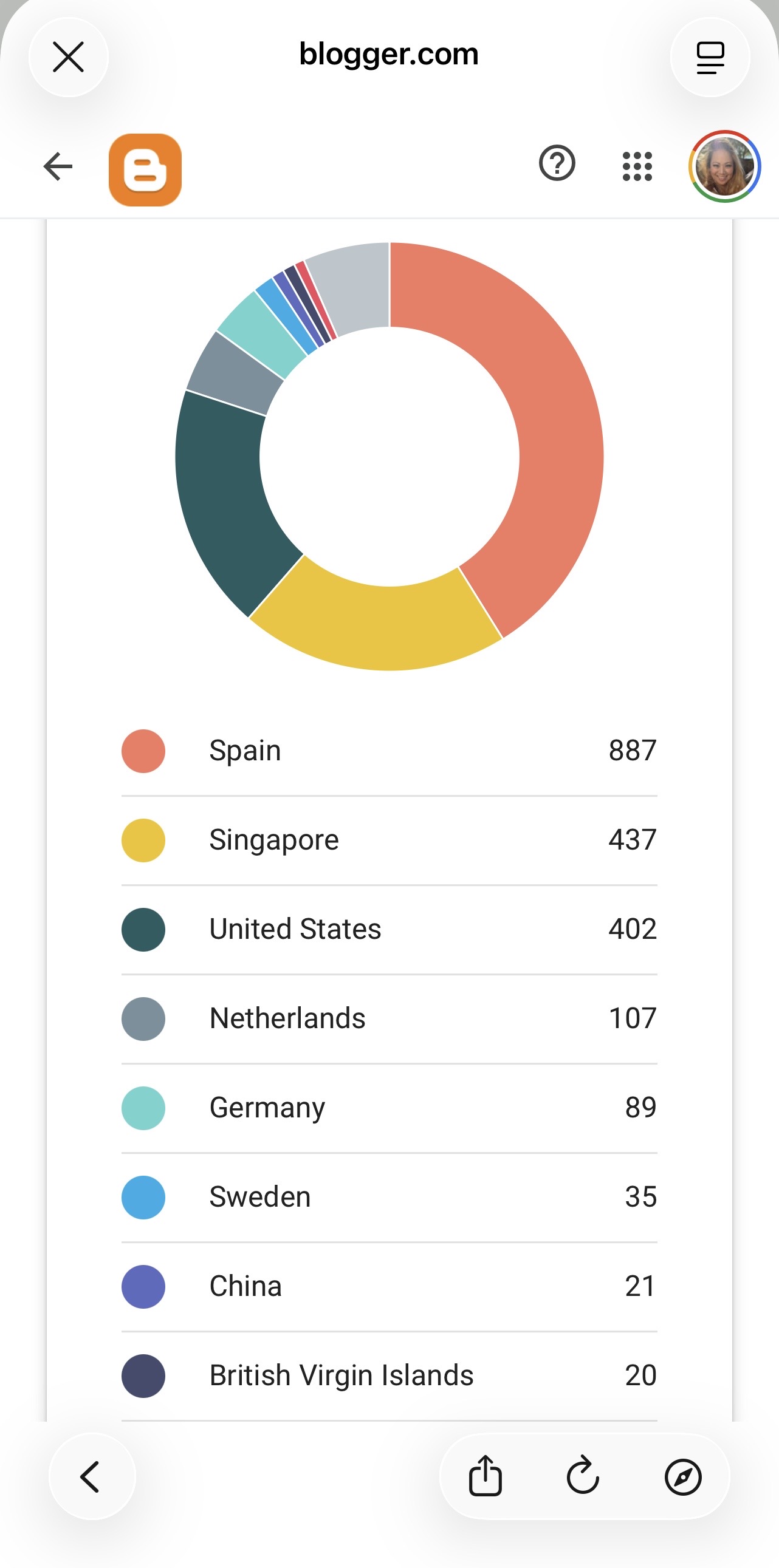The image size is (779, 1568).
Task: Open the account profile picture
Action: point(724,166)
